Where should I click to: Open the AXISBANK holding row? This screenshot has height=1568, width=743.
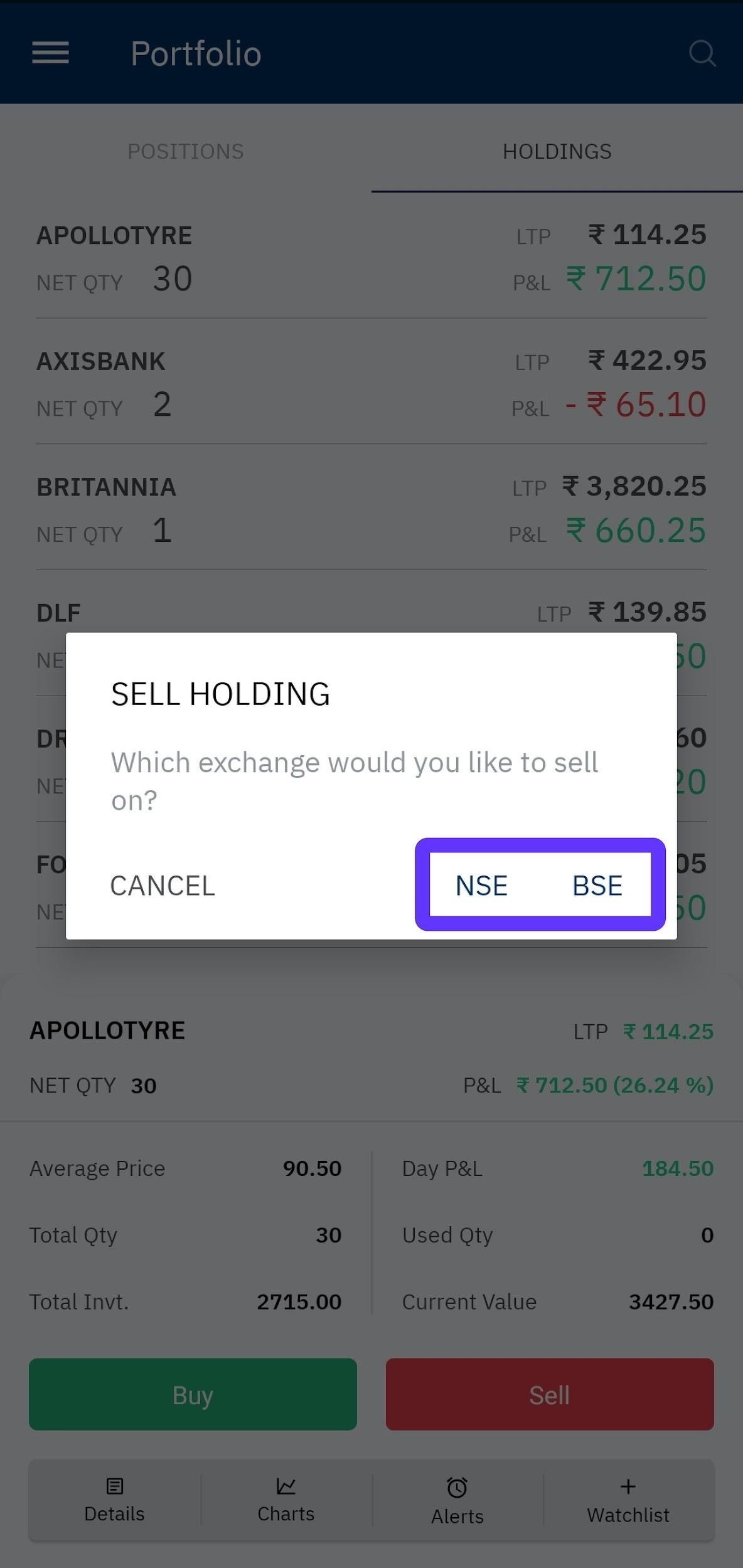pyautogui.click(x=371, y=383)
